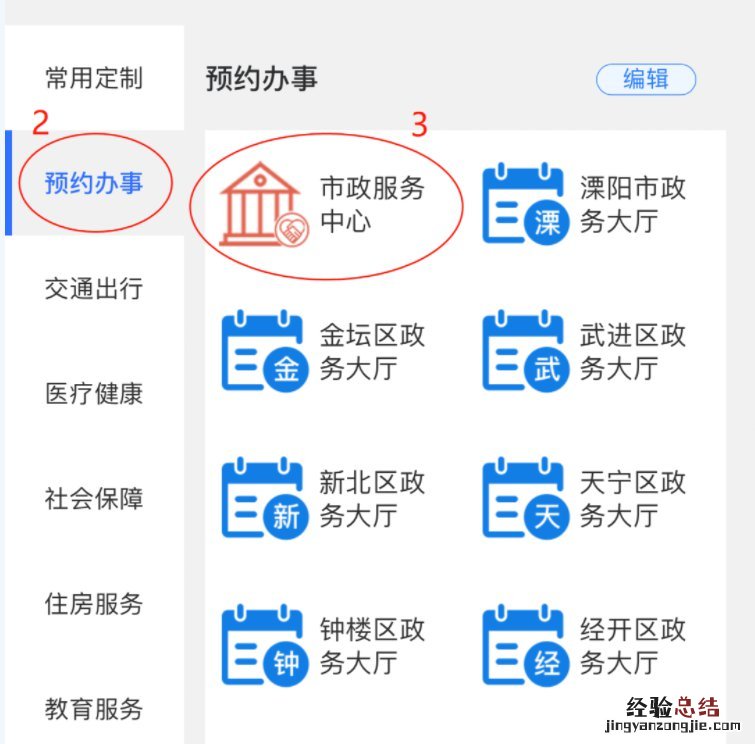The height and width of the screenshot is (744, 755).
Task: Open 天宁区政务大厅
Action: tap(585, 499)
